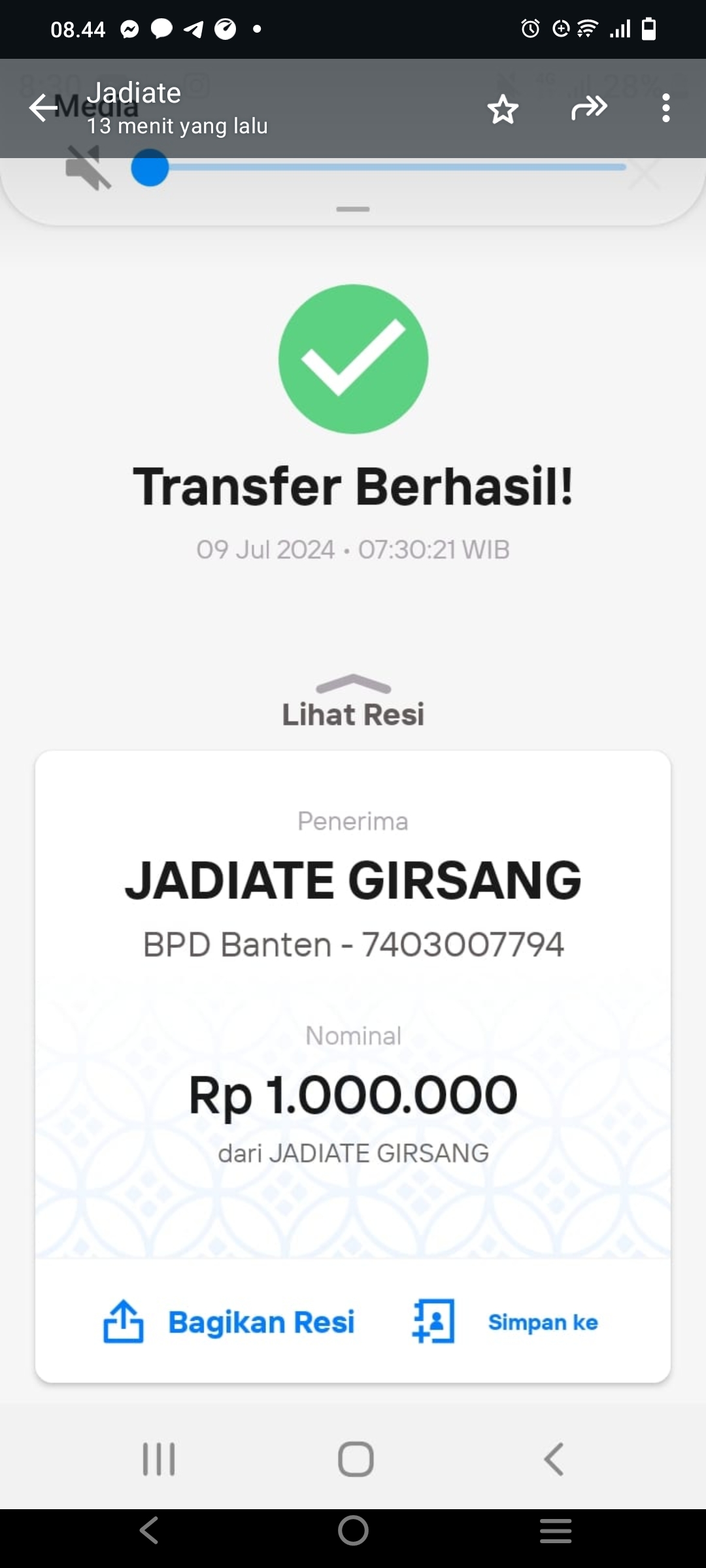706x1568 pixels.
Task: Star this image message
Action: 503,109
